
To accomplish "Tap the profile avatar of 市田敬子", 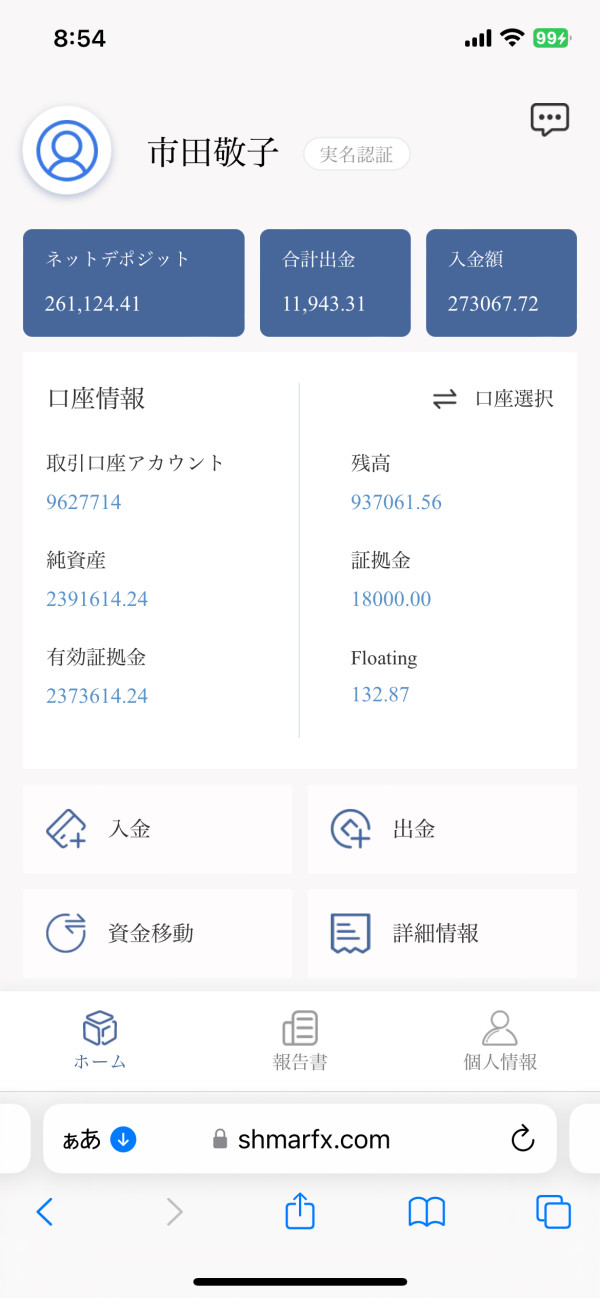I will [67, 151].
